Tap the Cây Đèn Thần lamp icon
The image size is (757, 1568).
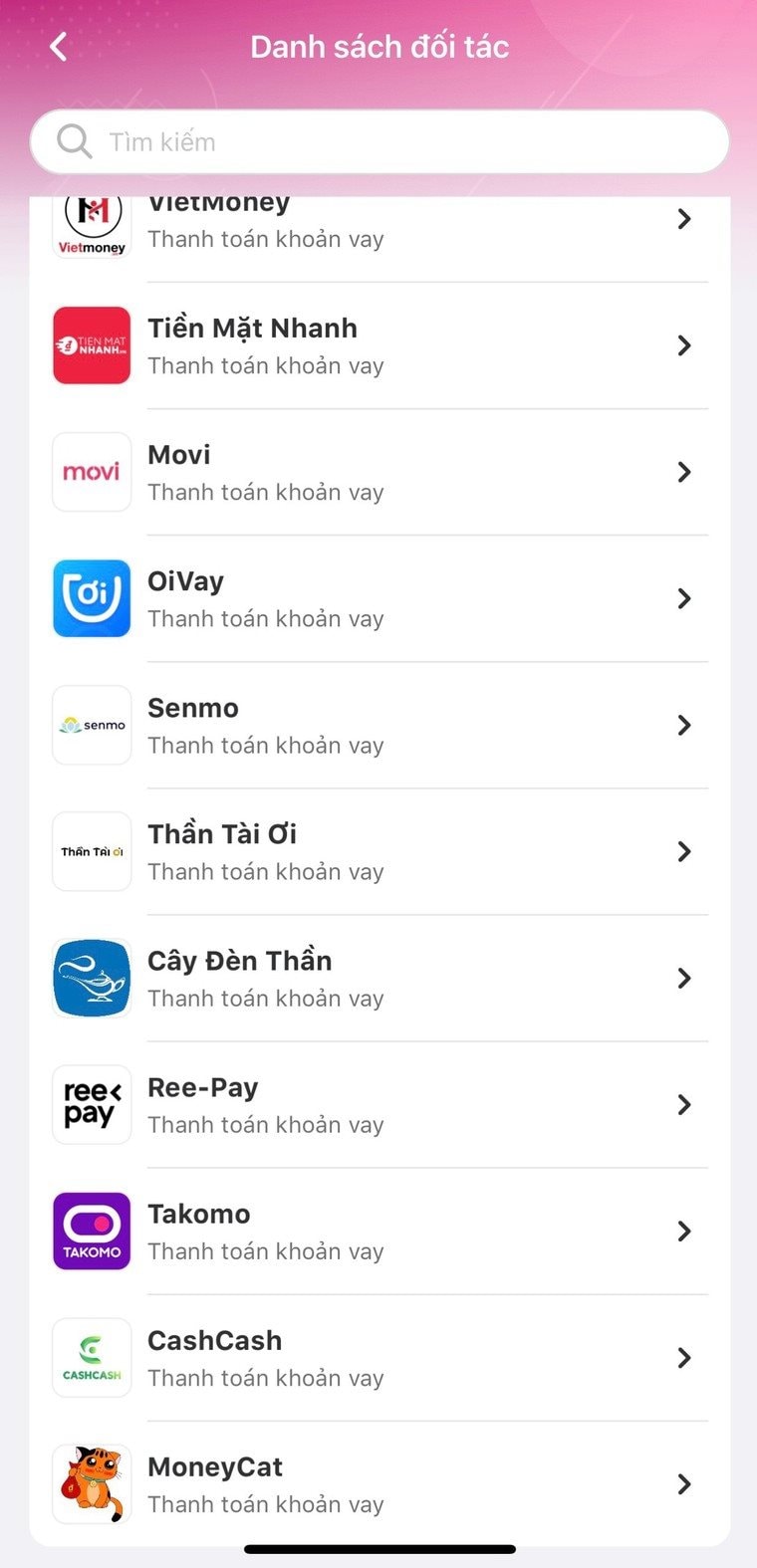[92, 978]
